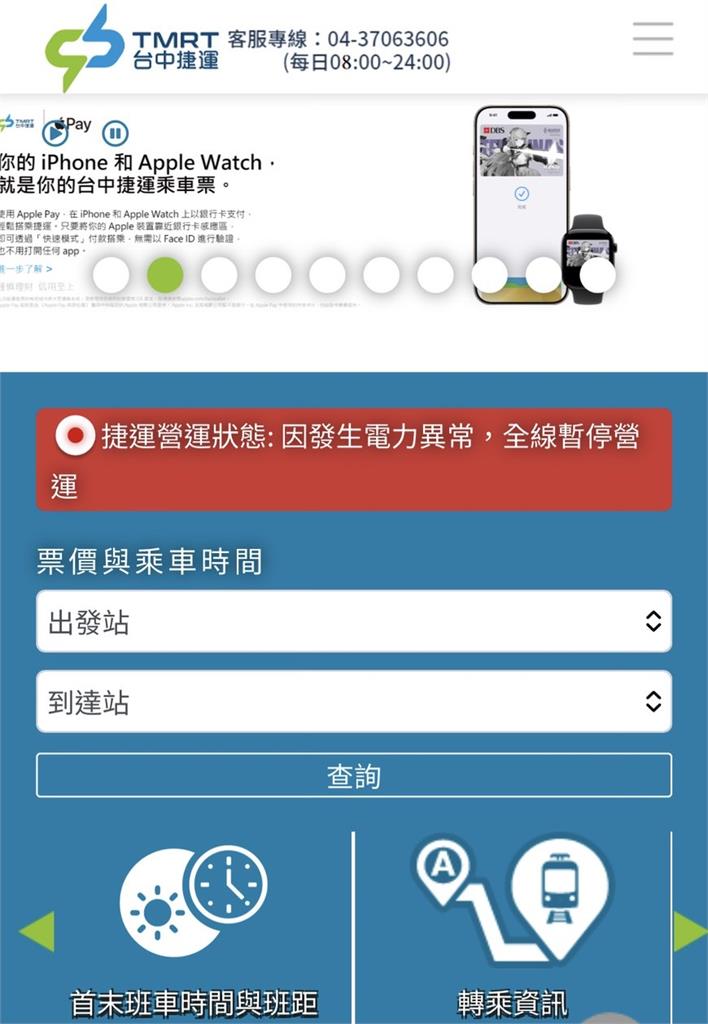708x1024 pixels.
Task: Open the Apple Pay banner's 進一步了解 link
Action: click(x=26, y=269)
